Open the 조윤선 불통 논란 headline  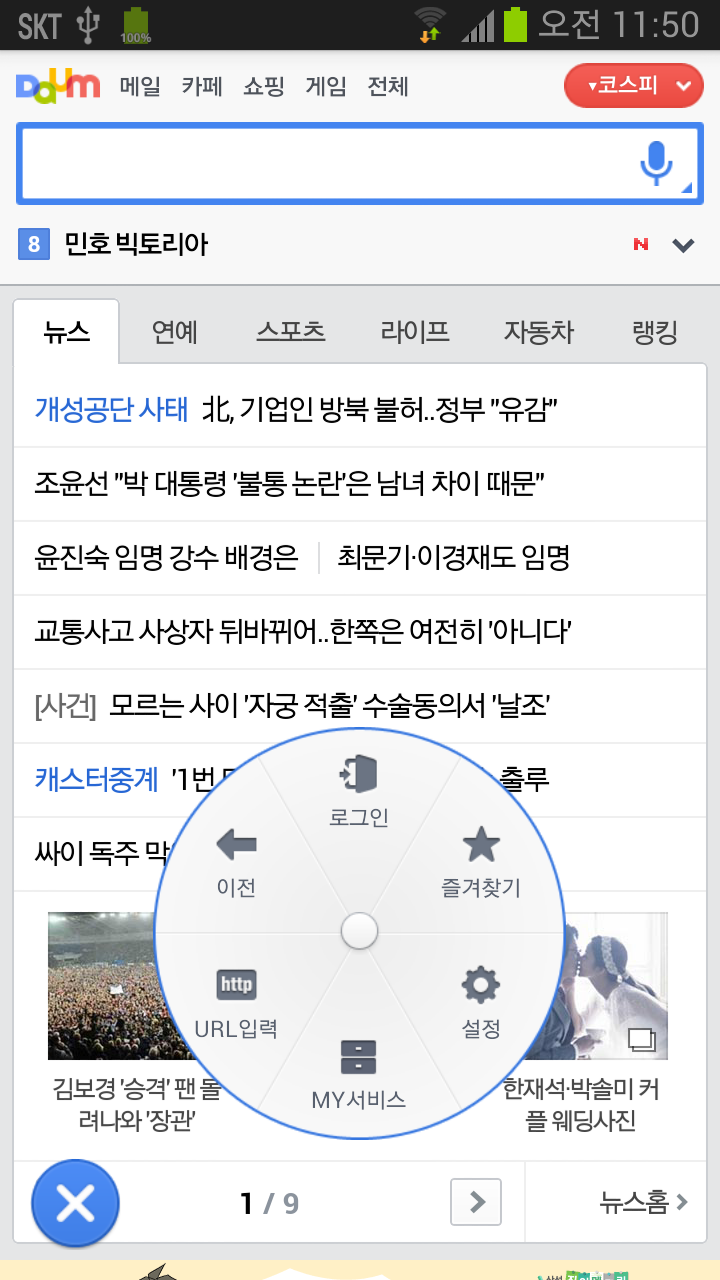pyautogui.click(x=290, y=484)
